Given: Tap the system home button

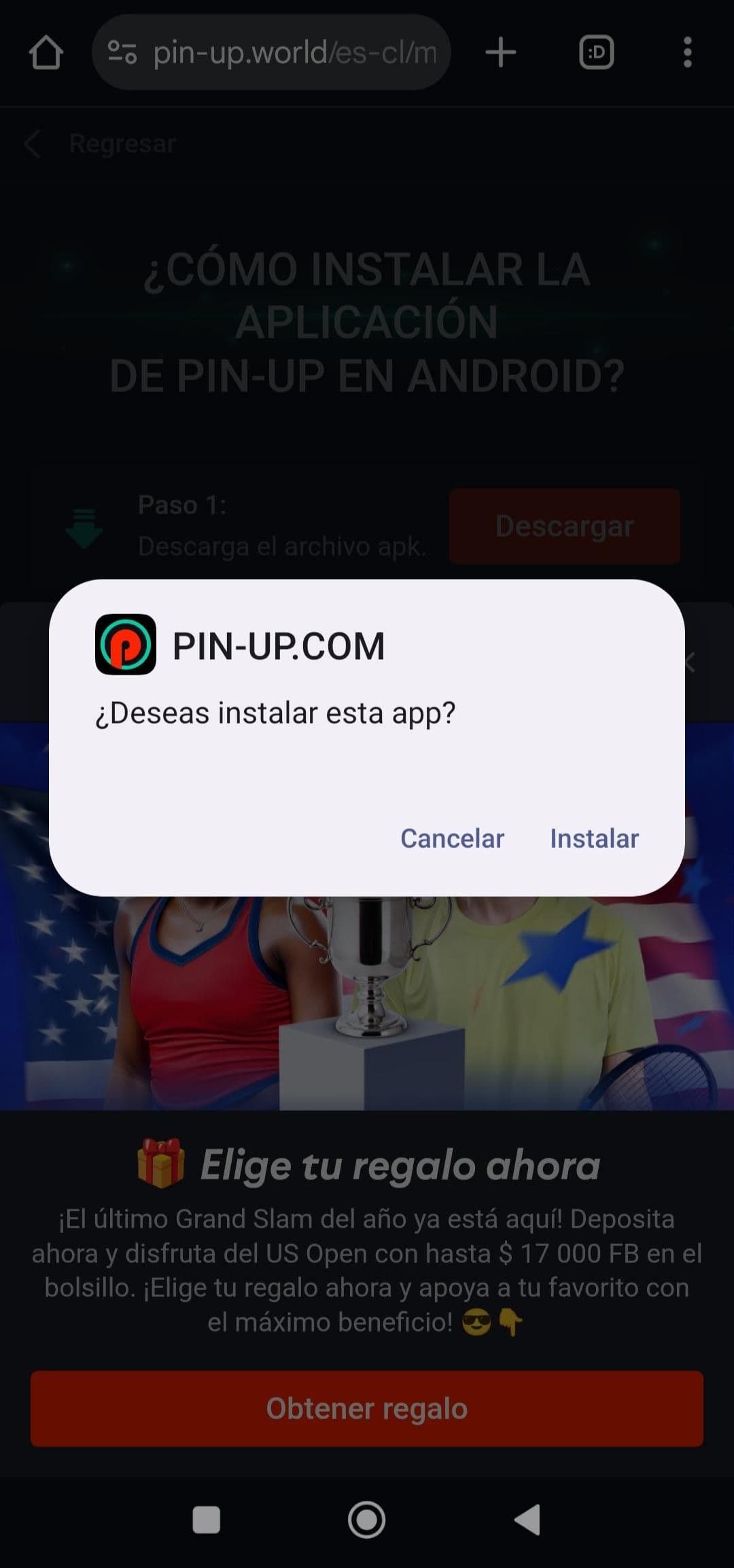Looking at the screenshot, I should 366,1519.
